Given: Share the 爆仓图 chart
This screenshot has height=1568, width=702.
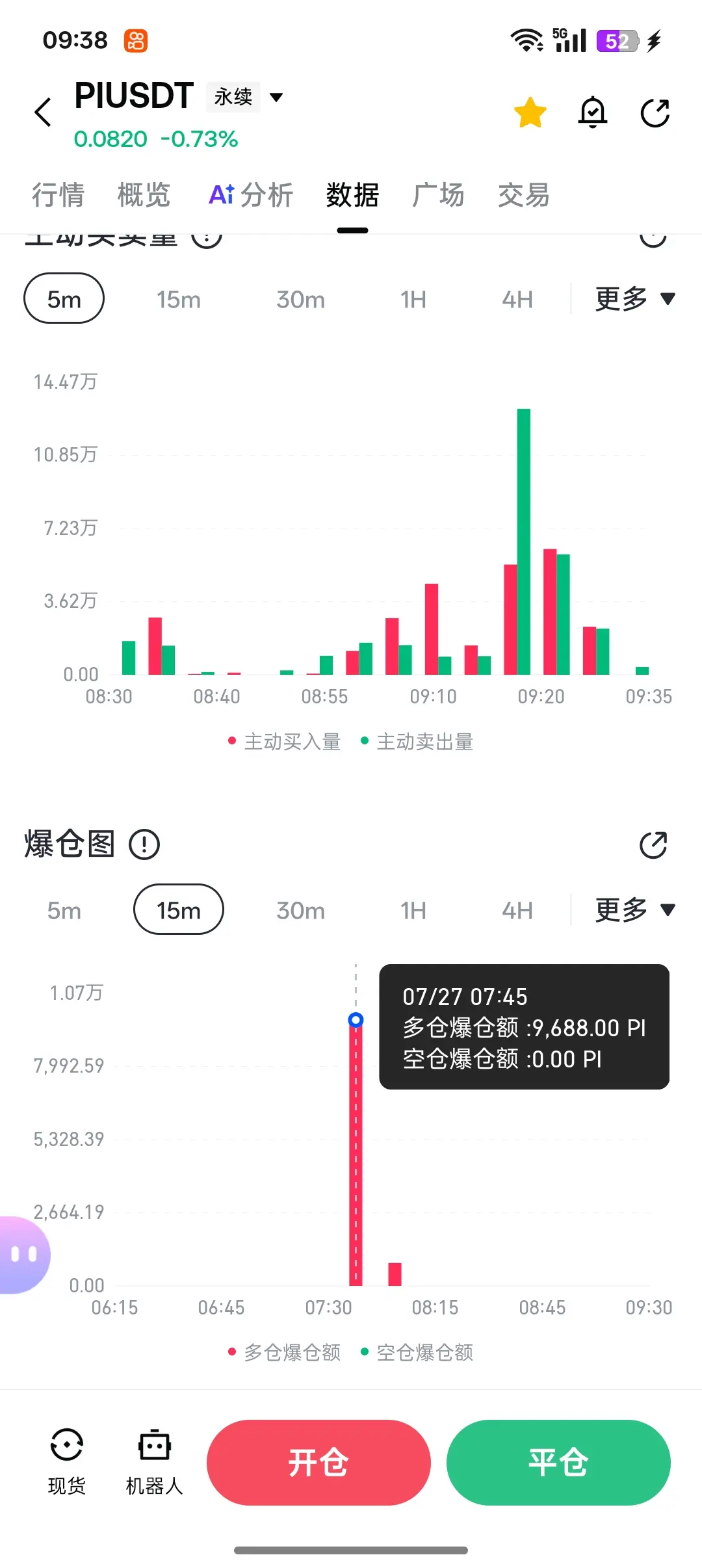Looking at the screenshot, I should 653,845.
